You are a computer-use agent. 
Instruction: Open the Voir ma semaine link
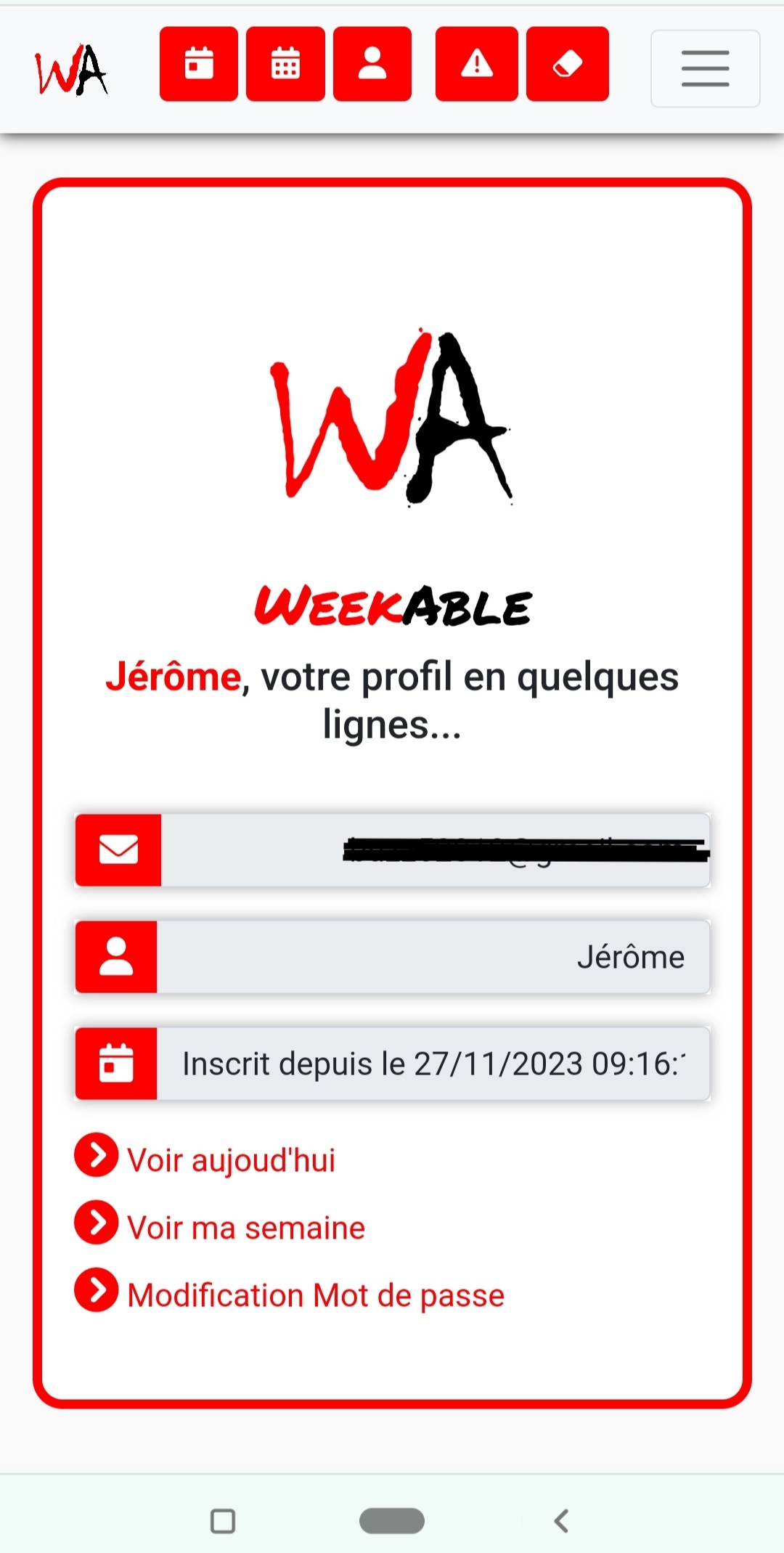[x=245, y=1228]
